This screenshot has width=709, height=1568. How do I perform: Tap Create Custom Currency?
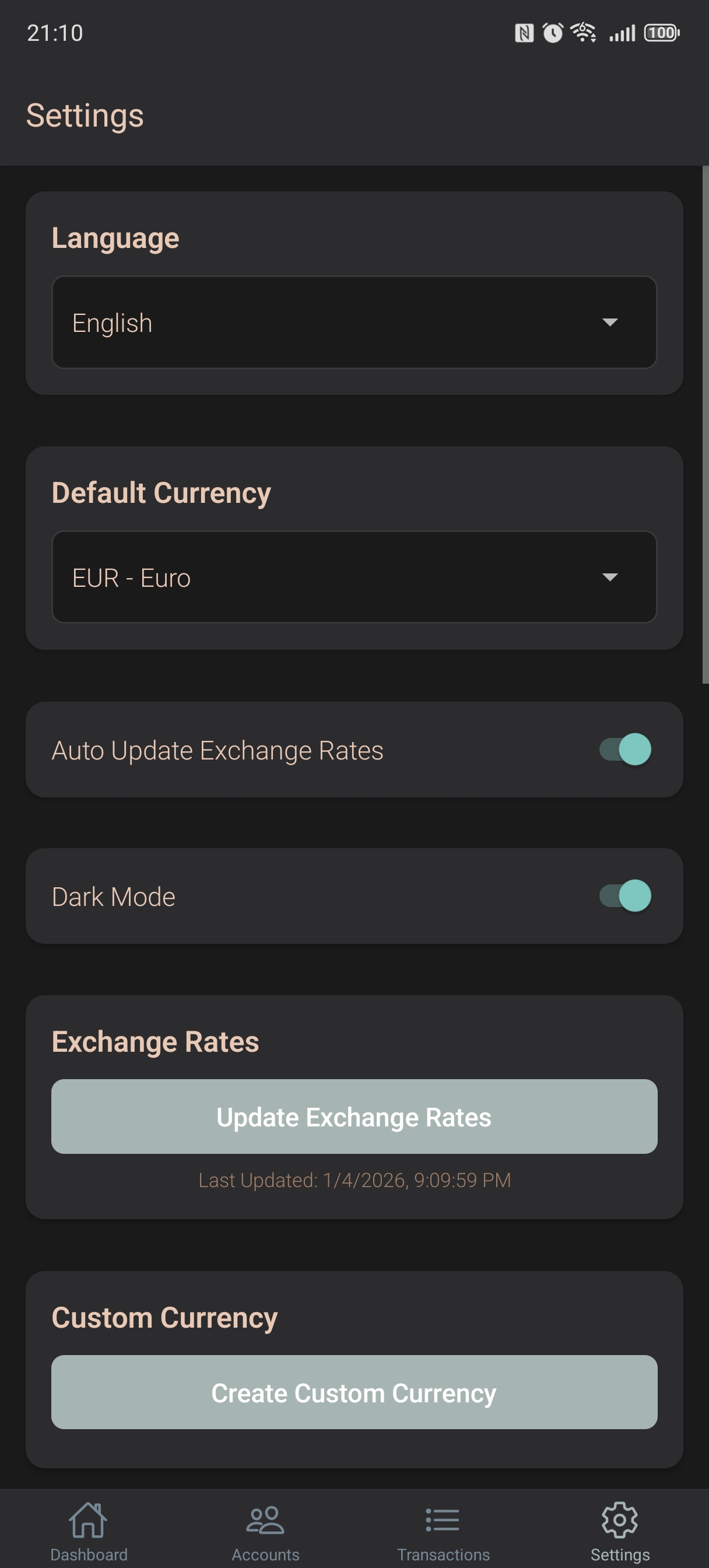354,1392
